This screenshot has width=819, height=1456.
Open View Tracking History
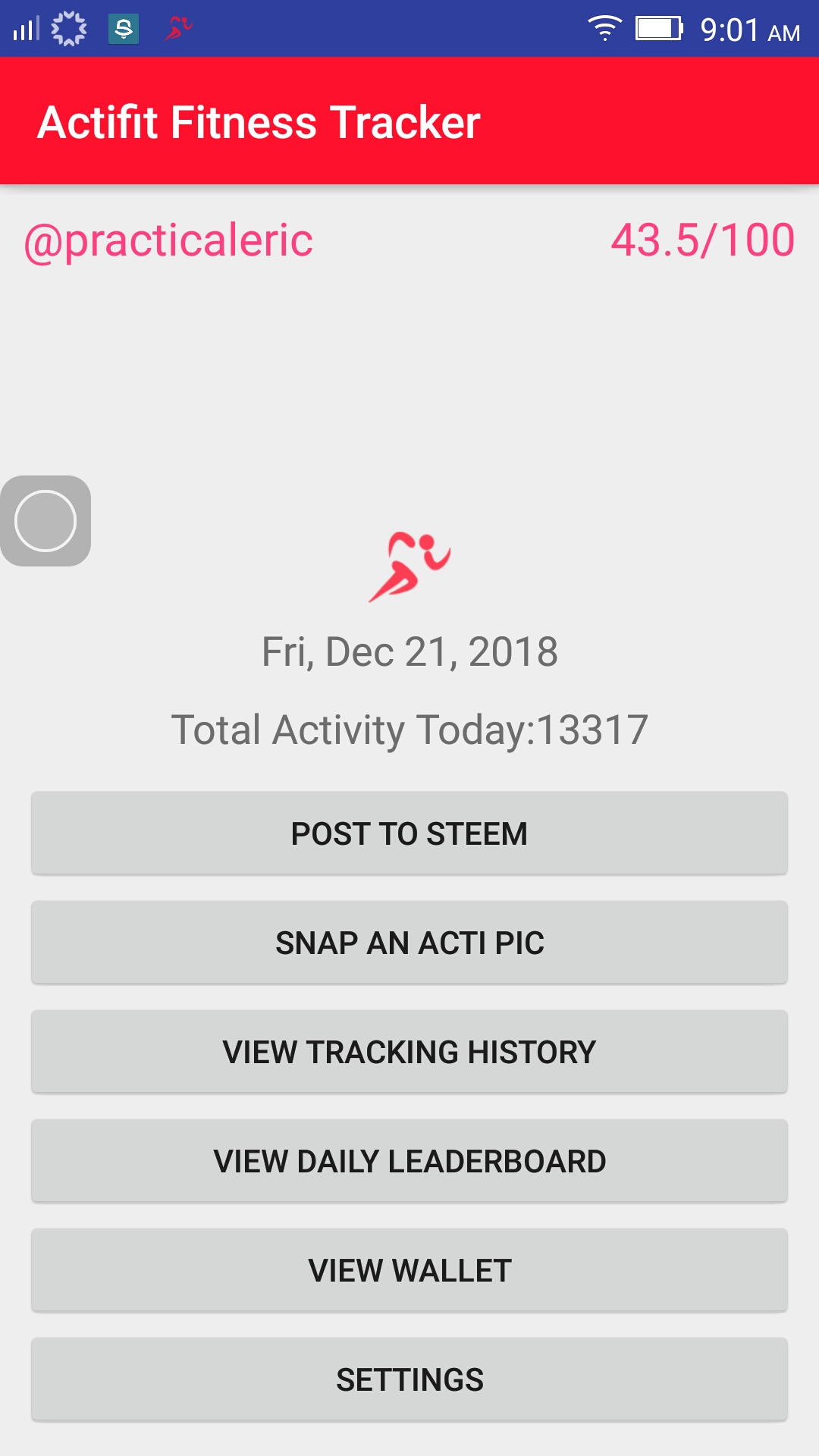(x=409, y=1052)
